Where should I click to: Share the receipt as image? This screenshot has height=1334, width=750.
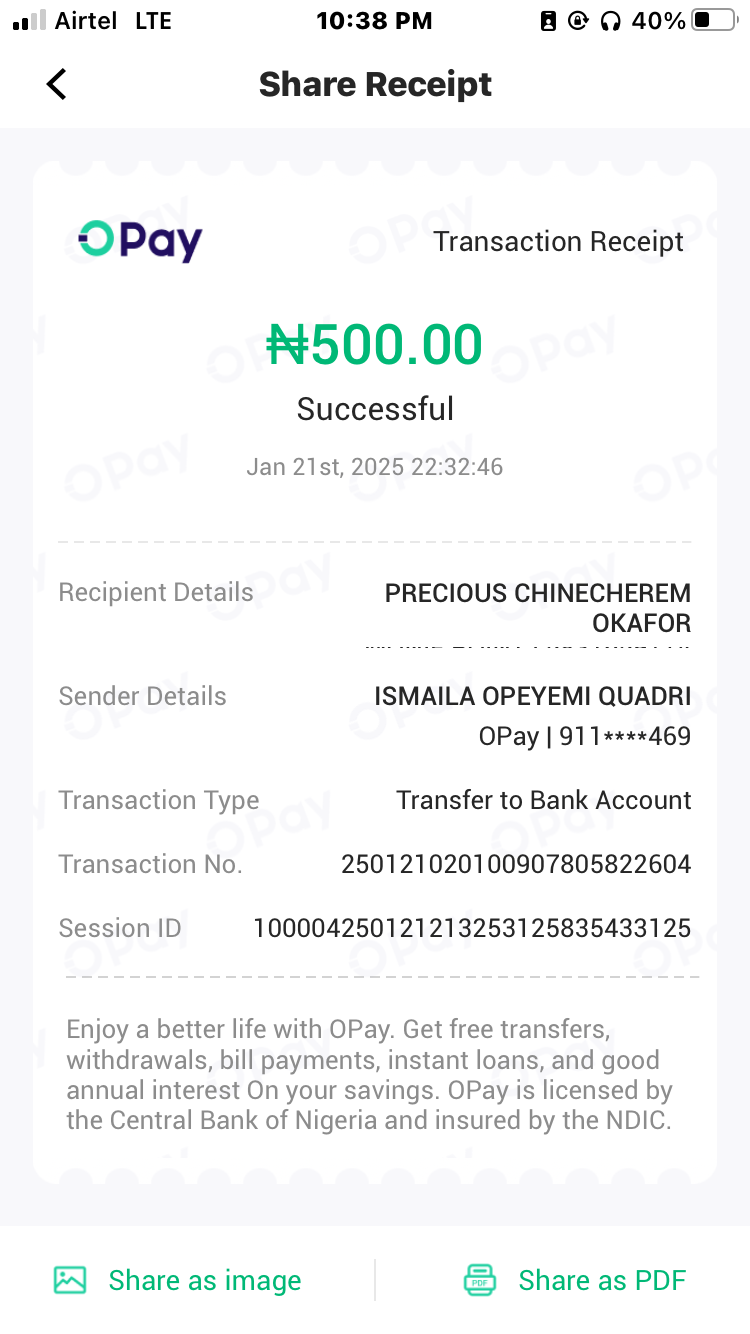(178, 1280)
